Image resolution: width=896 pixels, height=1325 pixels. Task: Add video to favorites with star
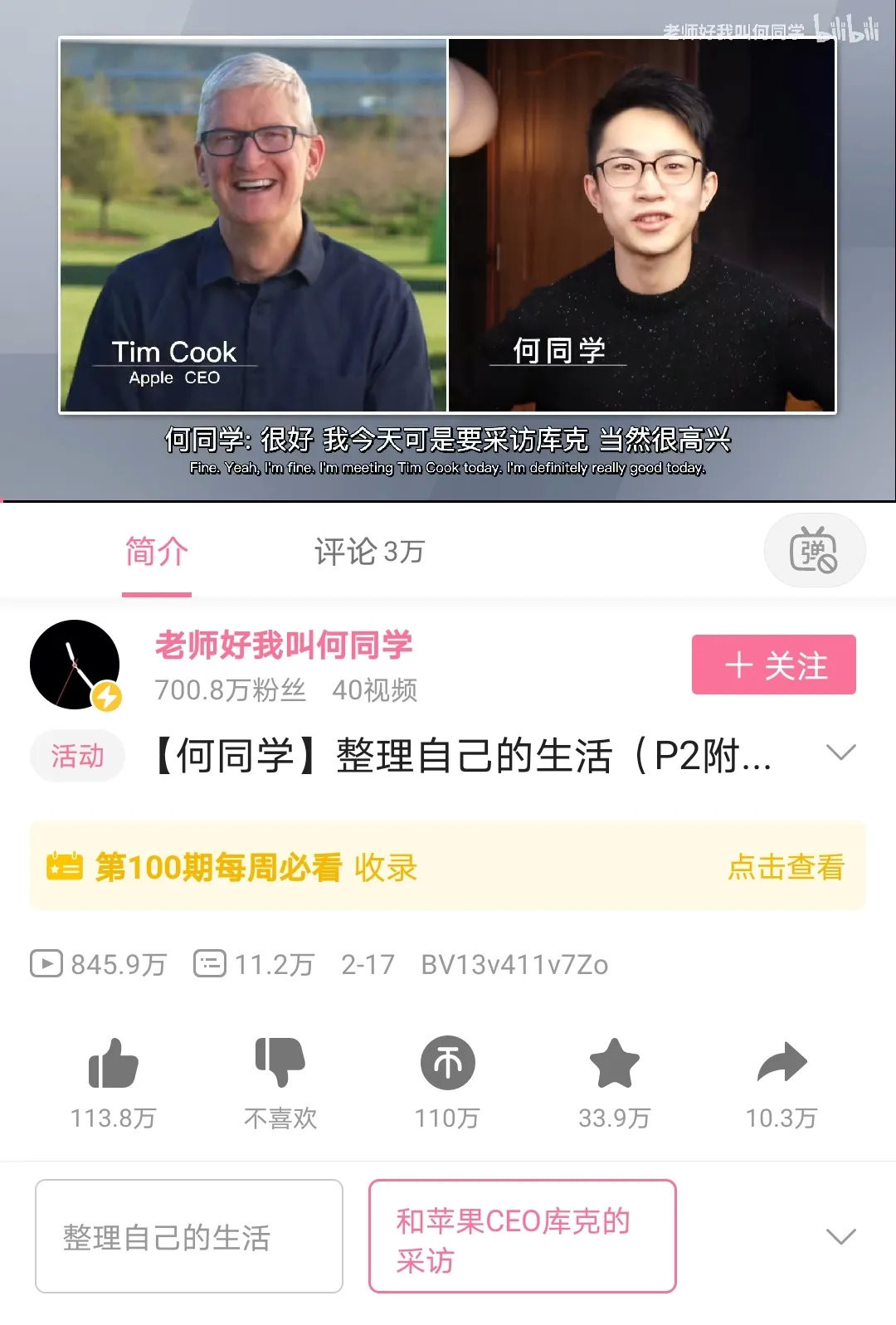click(x=615, y=1063)
